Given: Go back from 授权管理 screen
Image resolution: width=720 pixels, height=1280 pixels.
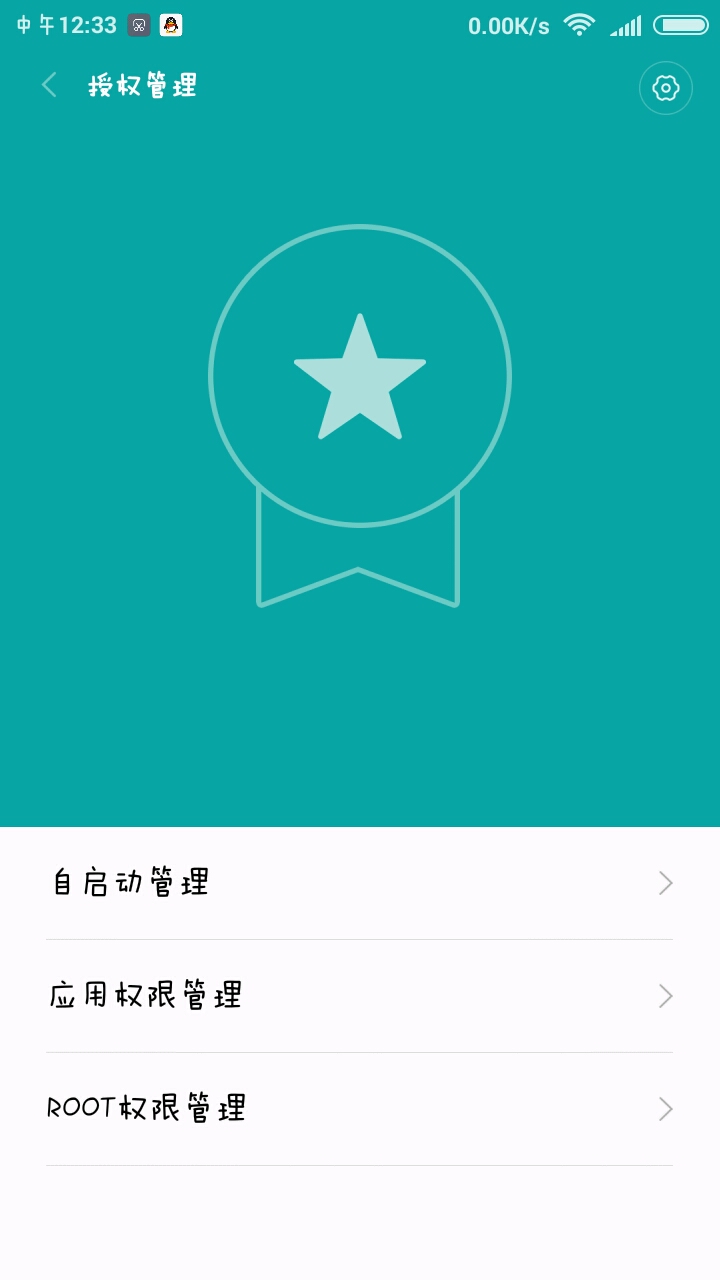Looking at the screenshot, I should [49, 86].
